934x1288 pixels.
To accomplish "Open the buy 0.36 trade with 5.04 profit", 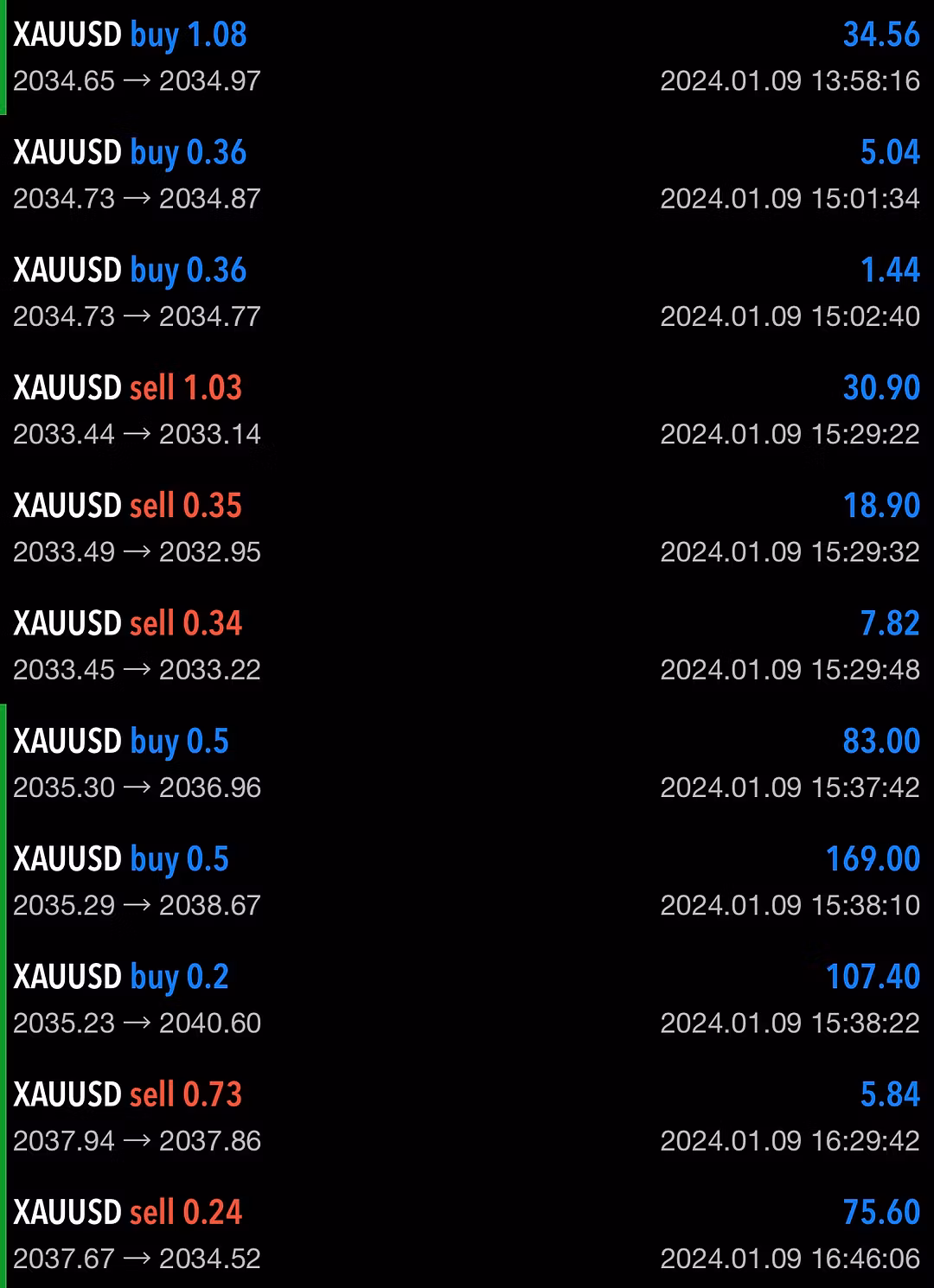I will point(467,175).
